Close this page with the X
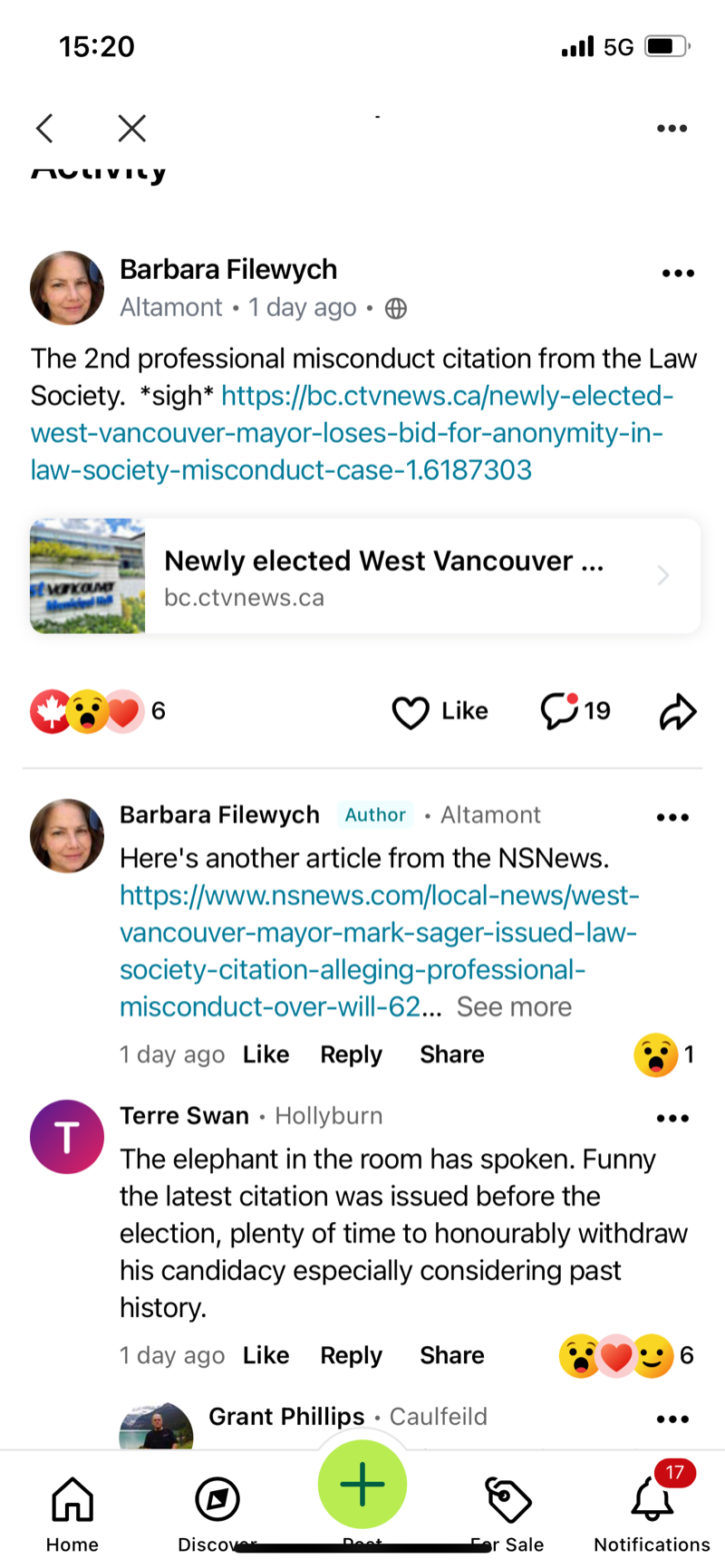The height and width of the screenshot is (1568, 725). pyautogui.click(x=132, y=129)
